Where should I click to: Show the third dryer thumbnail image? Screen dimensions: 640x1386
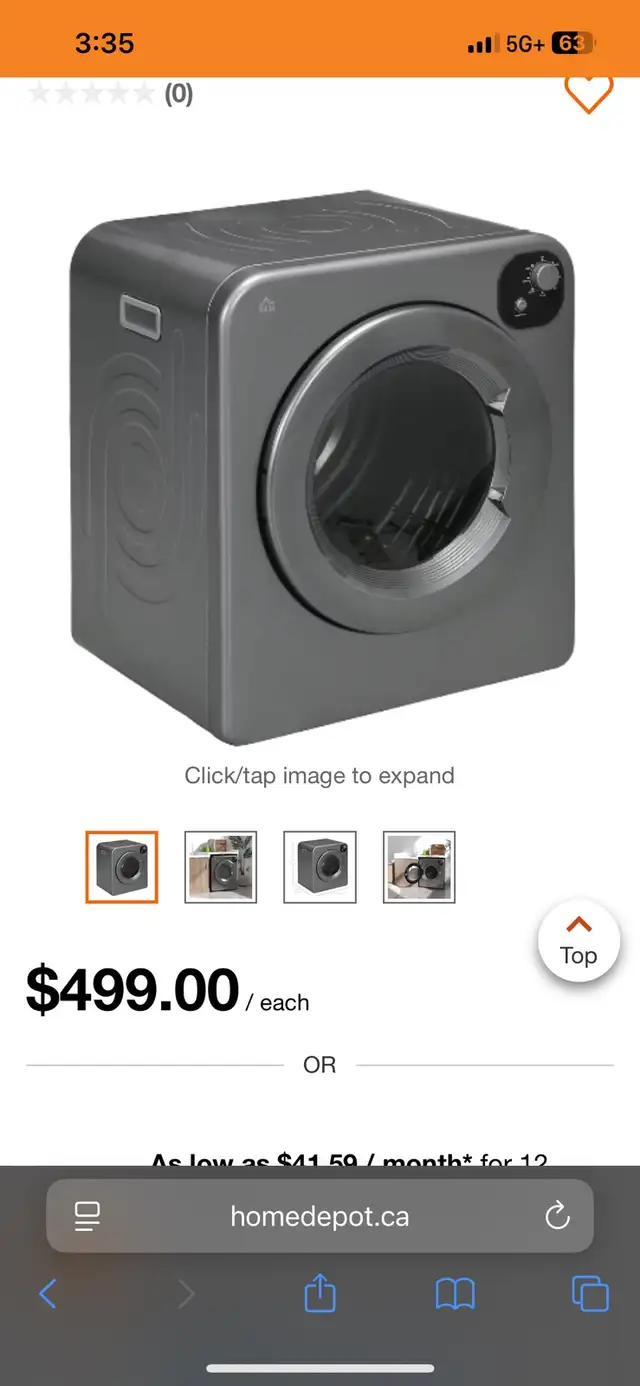click(x=320, y=867)
